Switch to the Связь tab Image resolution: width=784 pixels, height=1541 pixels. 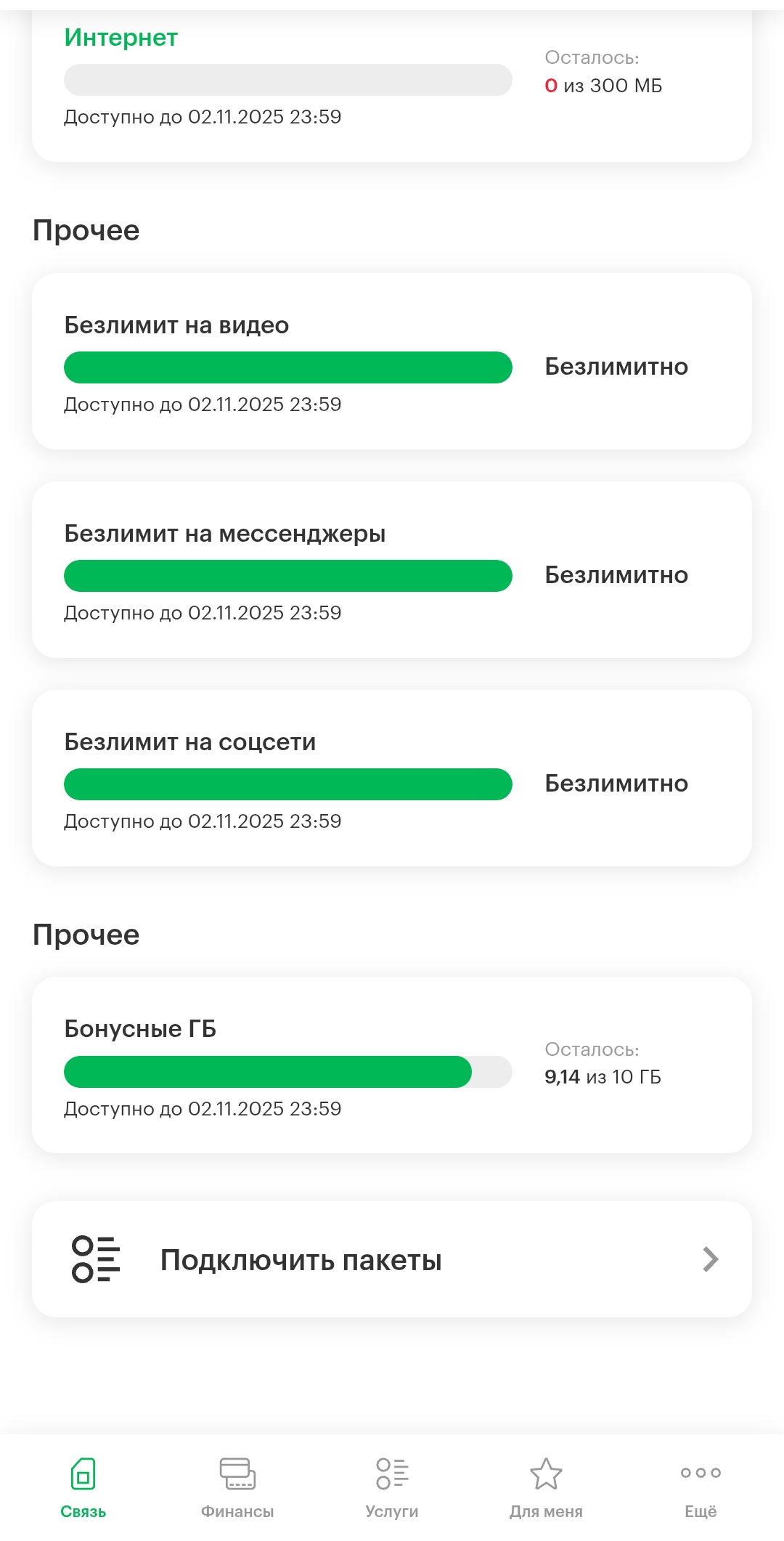click(83, 1487)
